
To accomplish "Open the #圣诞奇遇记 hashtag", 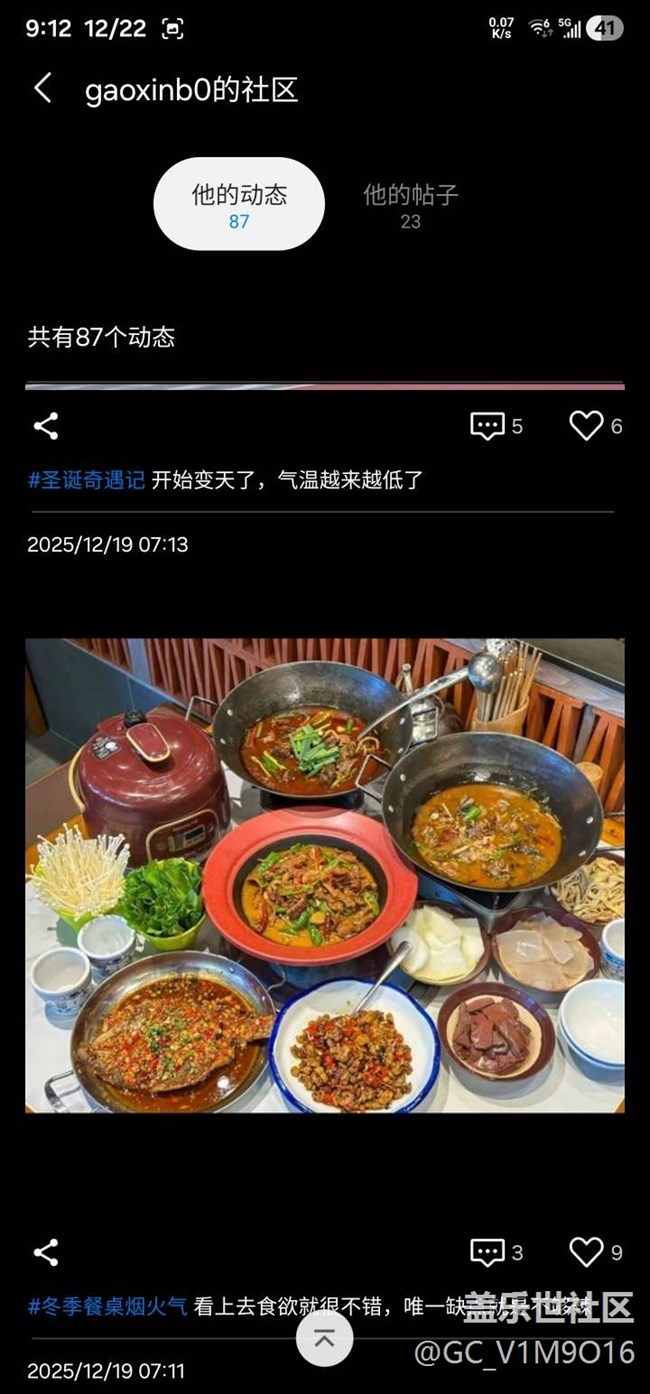I will click(86, 480).
